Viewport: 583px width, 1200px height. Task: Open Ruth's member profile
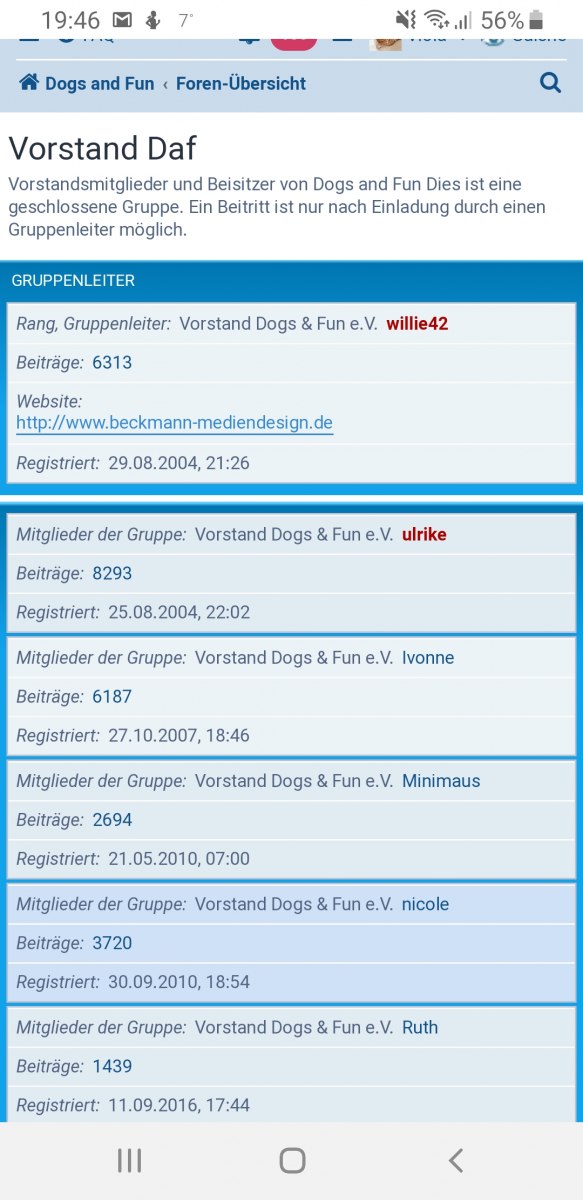coord(420,1027)
